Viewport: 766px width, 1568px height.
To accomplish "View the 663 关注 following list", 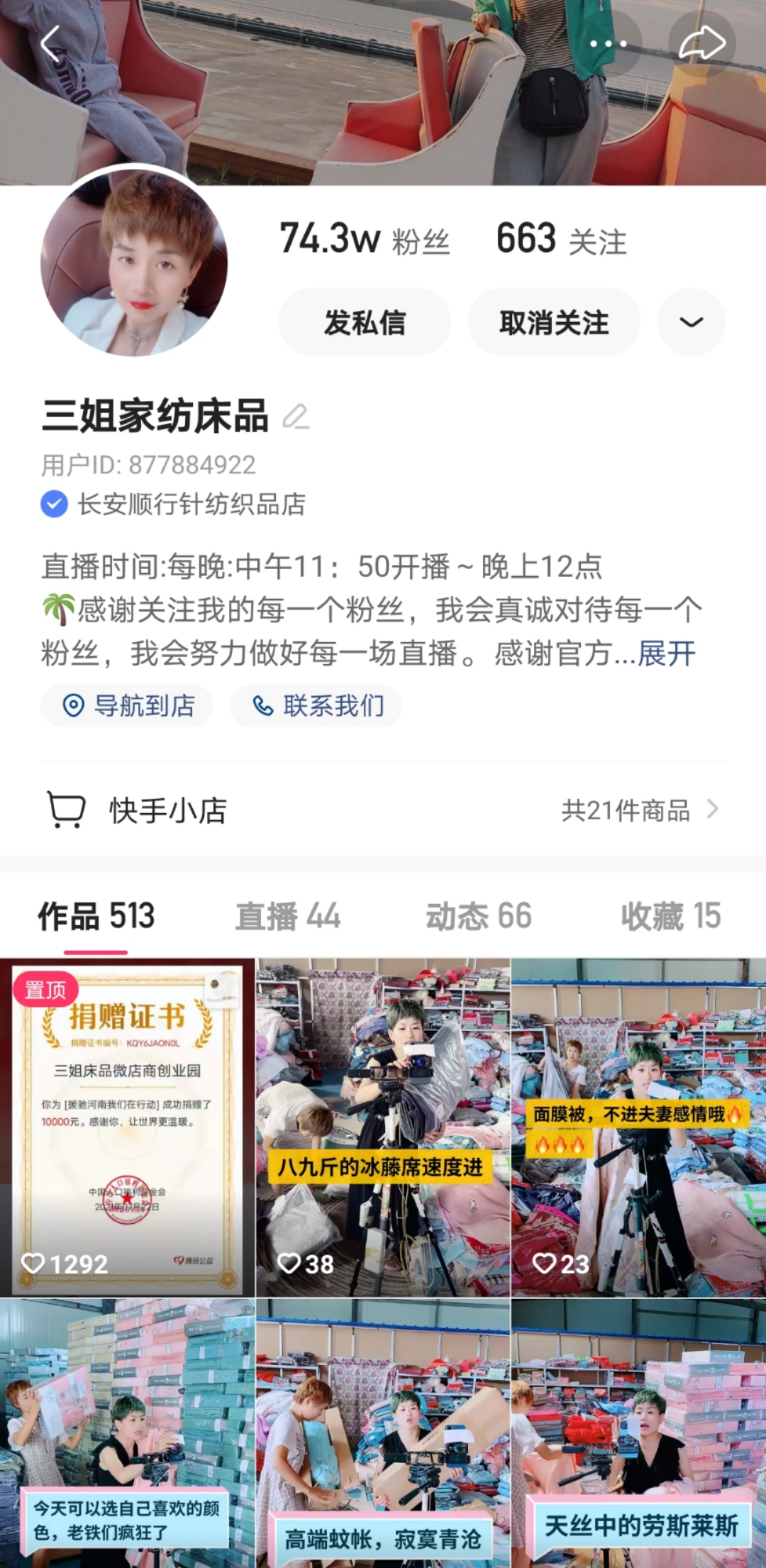I will 560,239.
